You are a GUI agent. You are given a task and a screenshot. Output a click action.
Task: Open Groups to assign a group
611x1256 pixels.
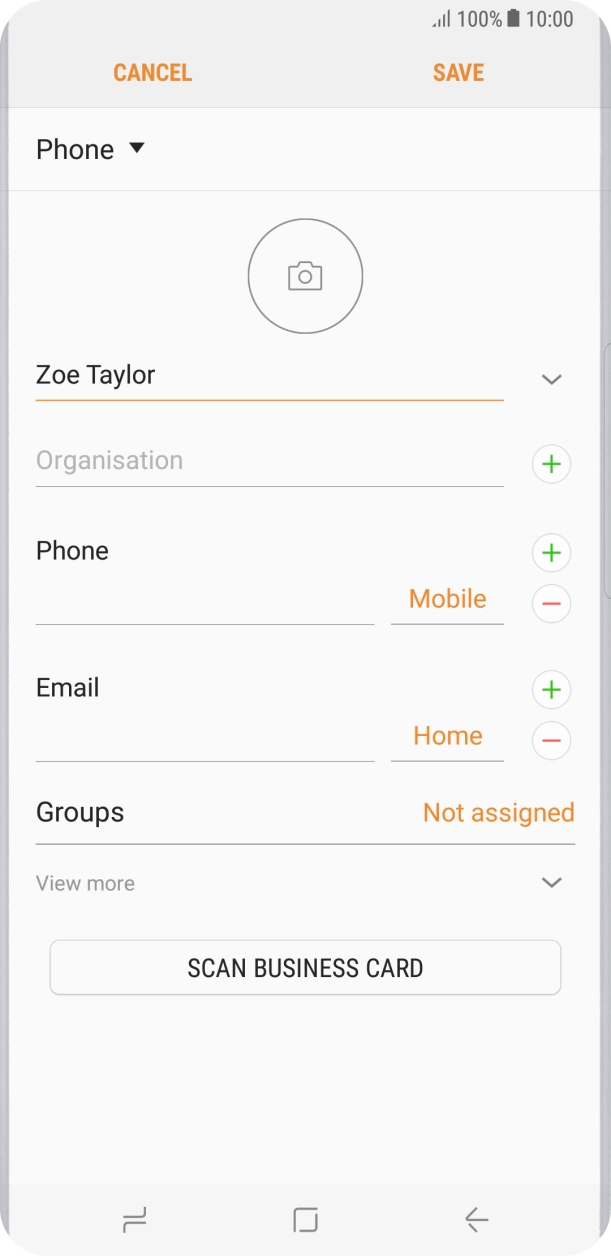pos(305,813)
